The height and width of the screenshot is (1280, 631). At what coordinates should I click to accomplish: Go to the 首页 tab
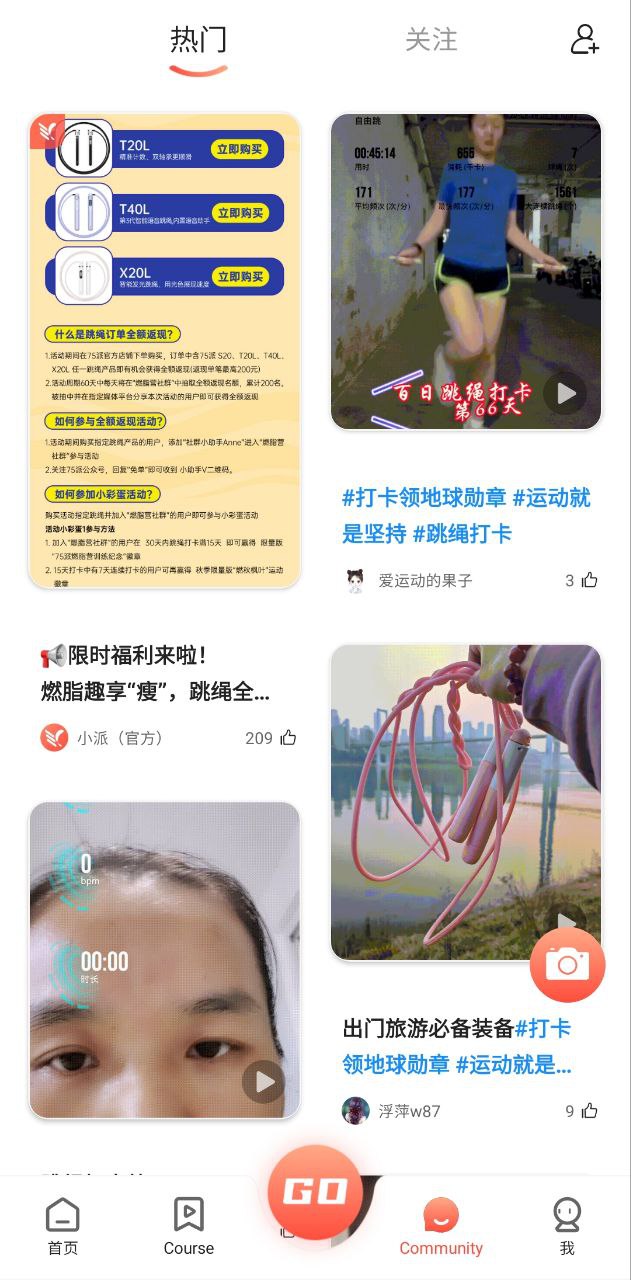point(62,1225)
